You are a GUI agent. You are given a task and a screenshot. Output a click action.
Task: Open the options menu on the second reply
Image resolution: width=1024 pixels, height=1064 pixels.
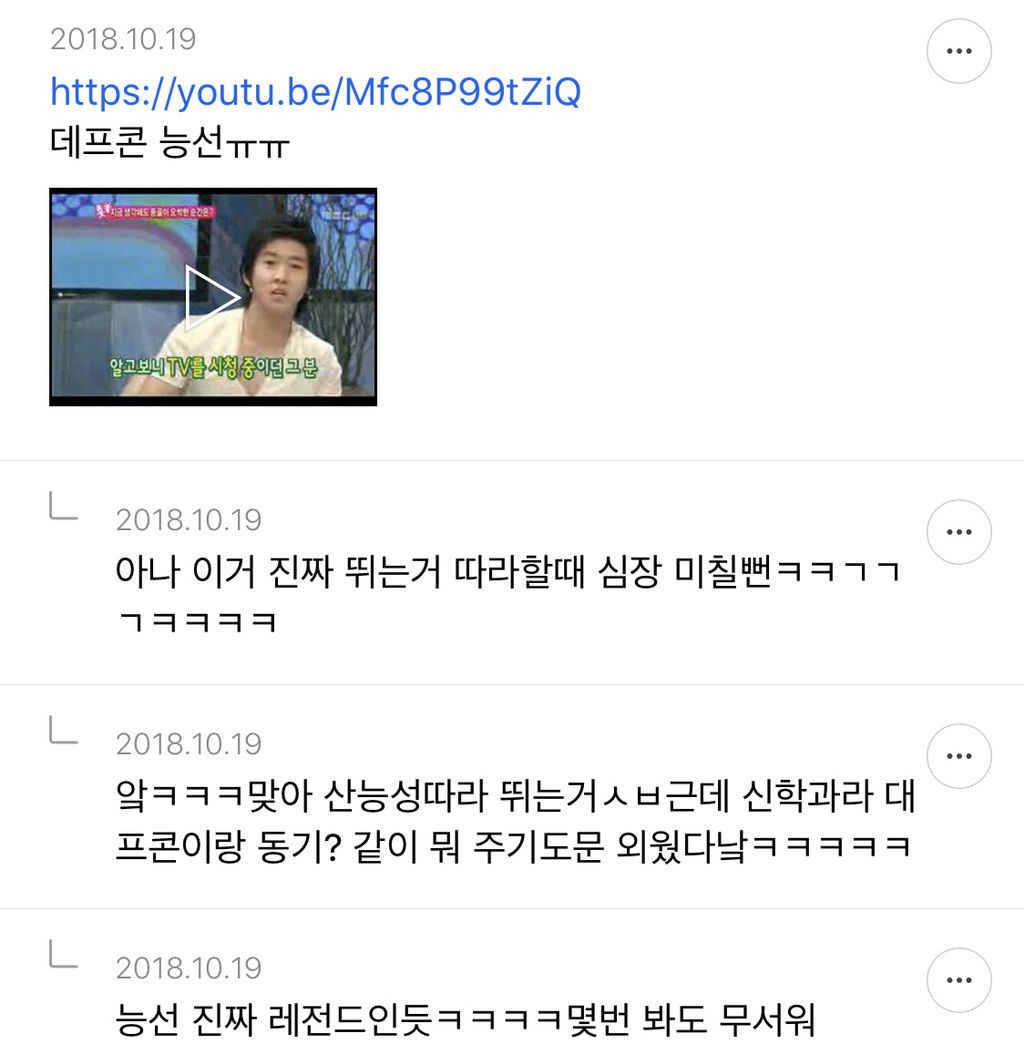(958, 756)
